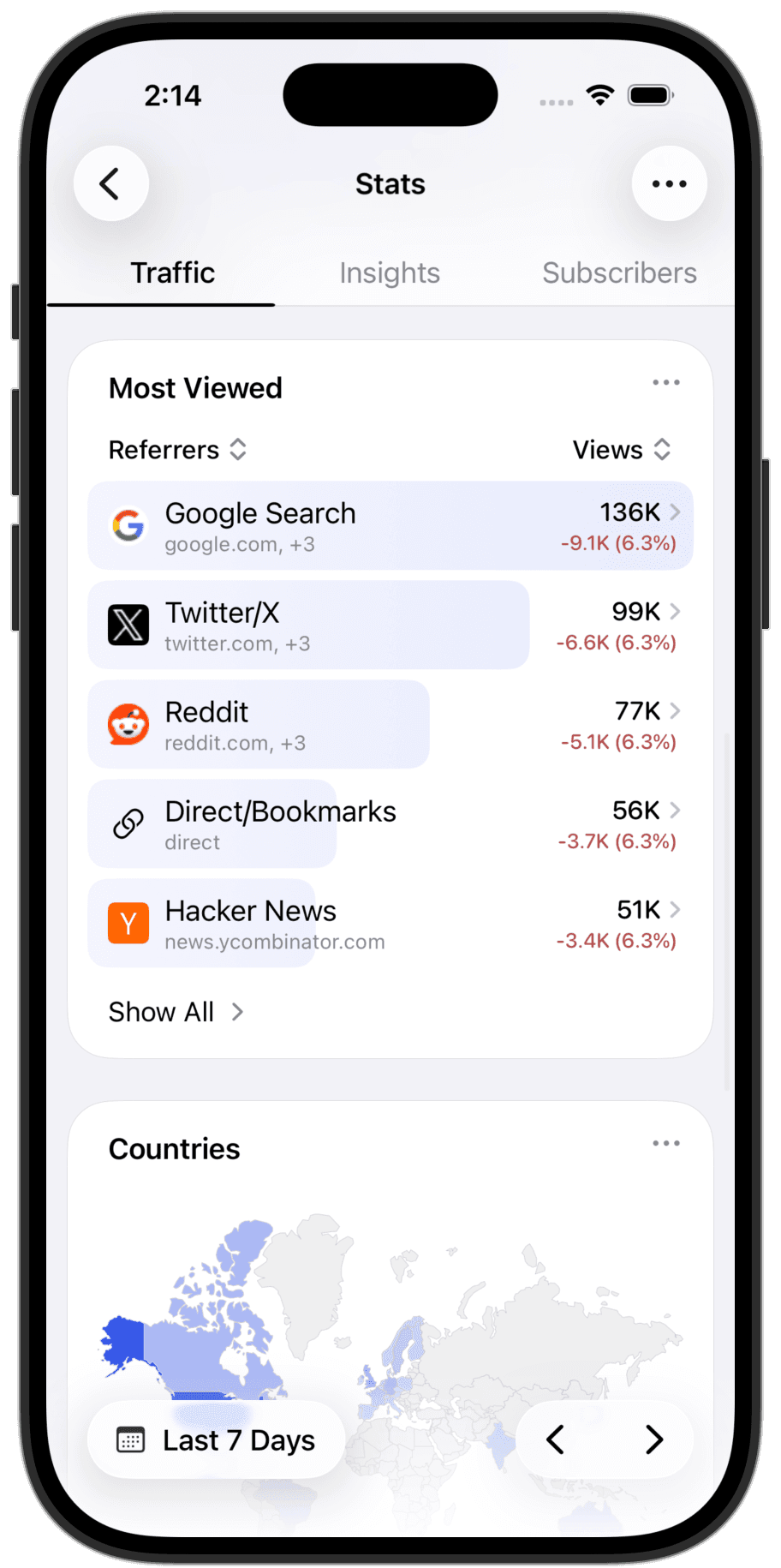The height and width of the screenshot is (1568, 781).
Task: Show all referrers
Action: point(176,1012)
